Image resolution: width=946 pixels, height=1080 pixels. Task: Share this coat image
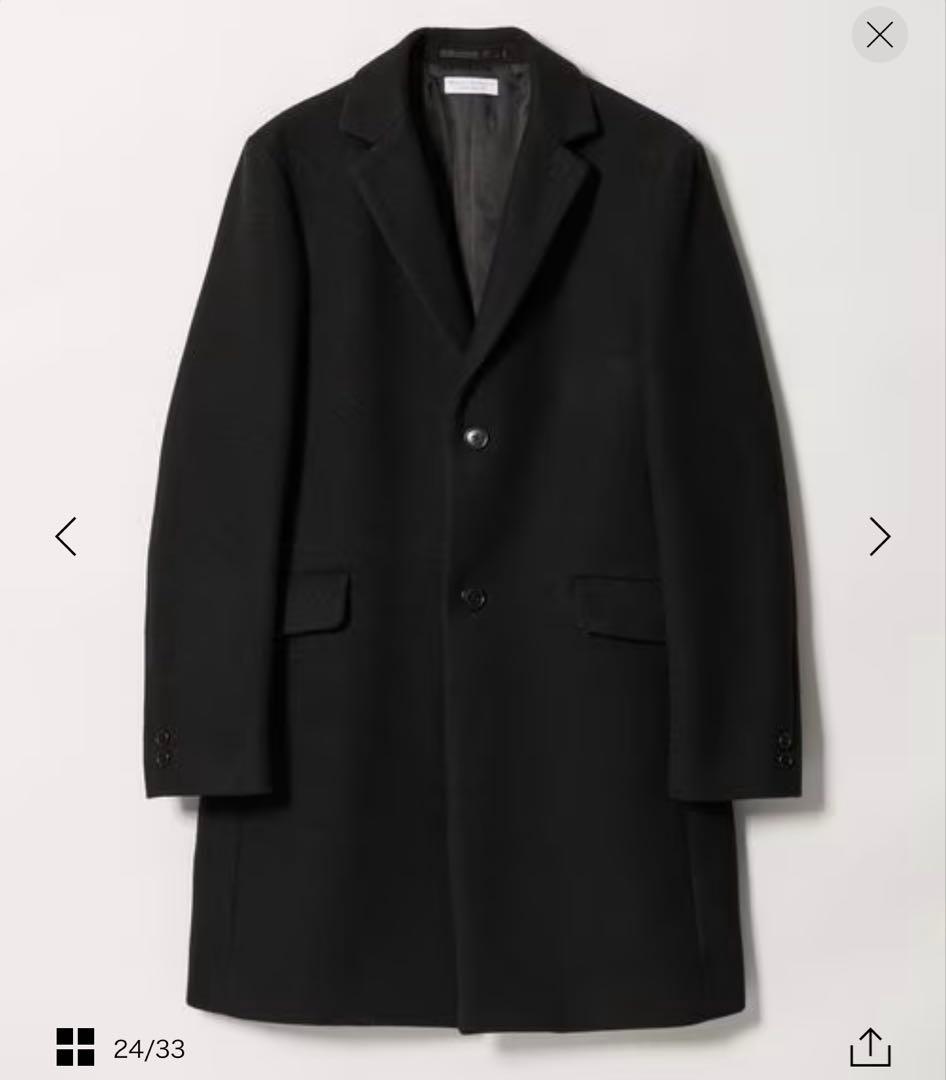click(x=870, y=1046)
